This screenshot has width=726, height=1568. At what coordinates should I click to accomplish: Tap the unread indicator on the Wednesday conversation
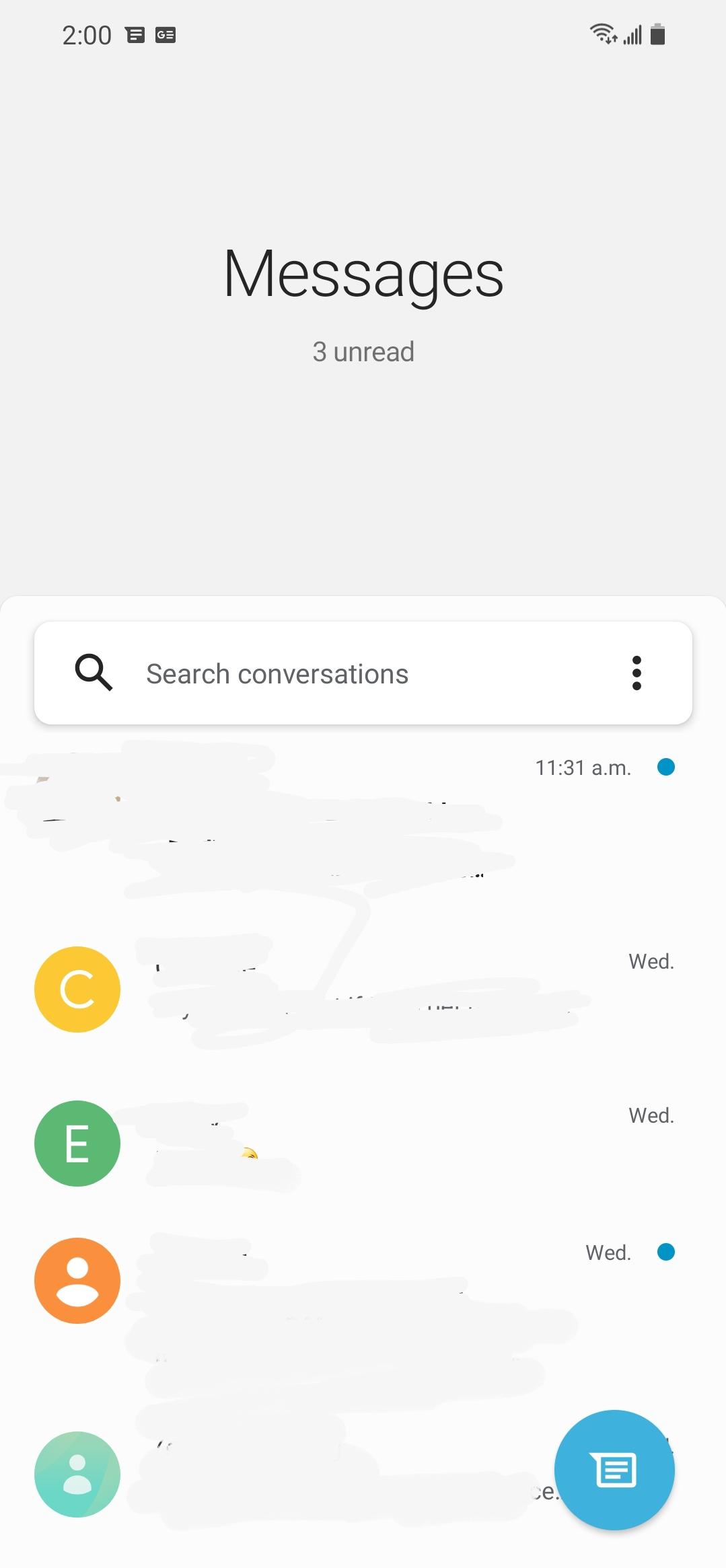coord(665,1251)
